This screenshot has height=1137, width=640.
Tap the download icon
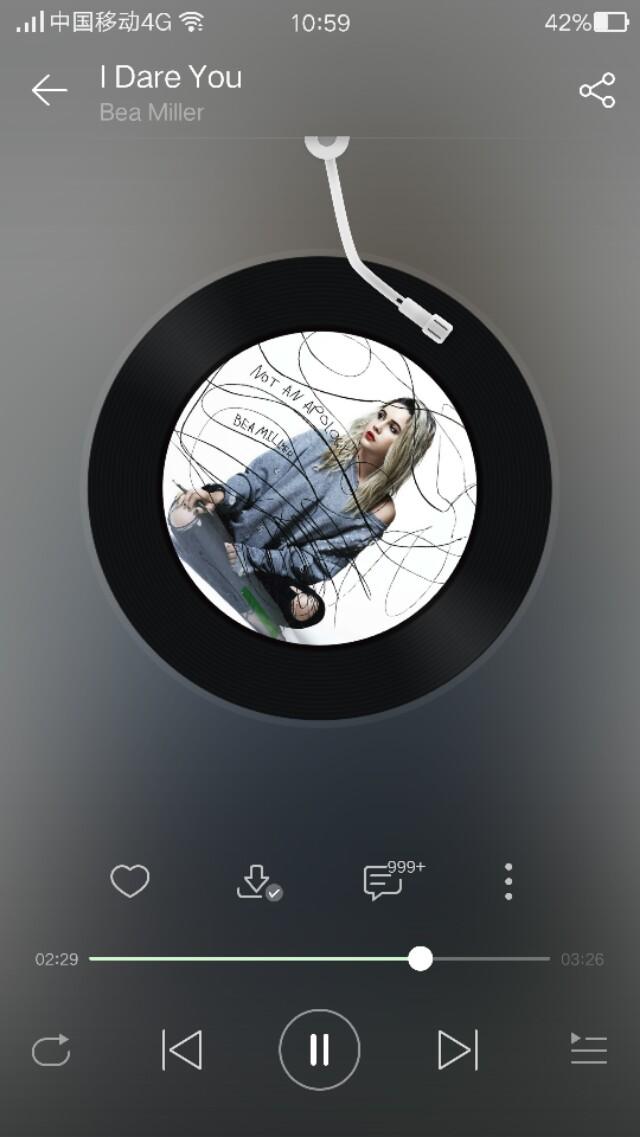point(256,882)
